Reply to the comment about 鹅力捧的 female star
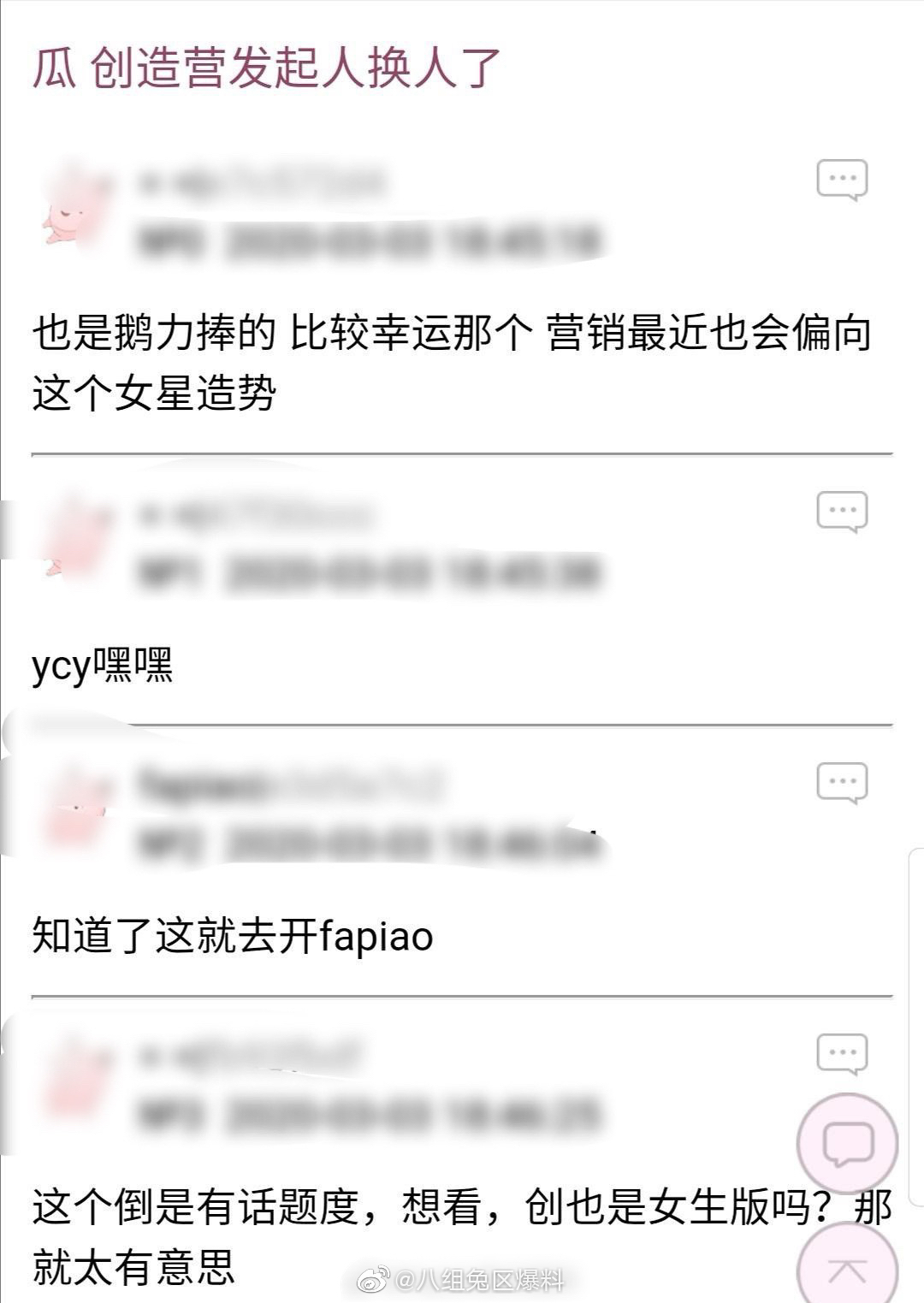Viewport: 924px width, 1303px height. 842,180
